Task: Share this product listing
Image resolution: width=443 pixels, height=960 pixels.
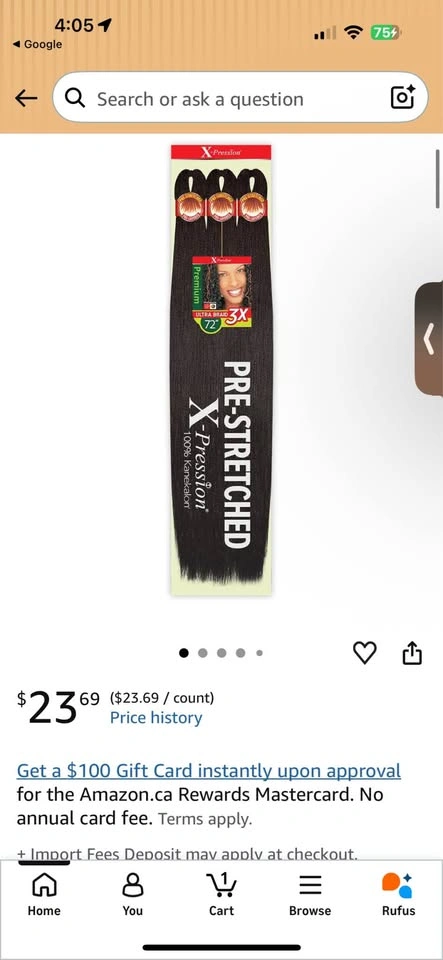Action: [x=412, y=652]
